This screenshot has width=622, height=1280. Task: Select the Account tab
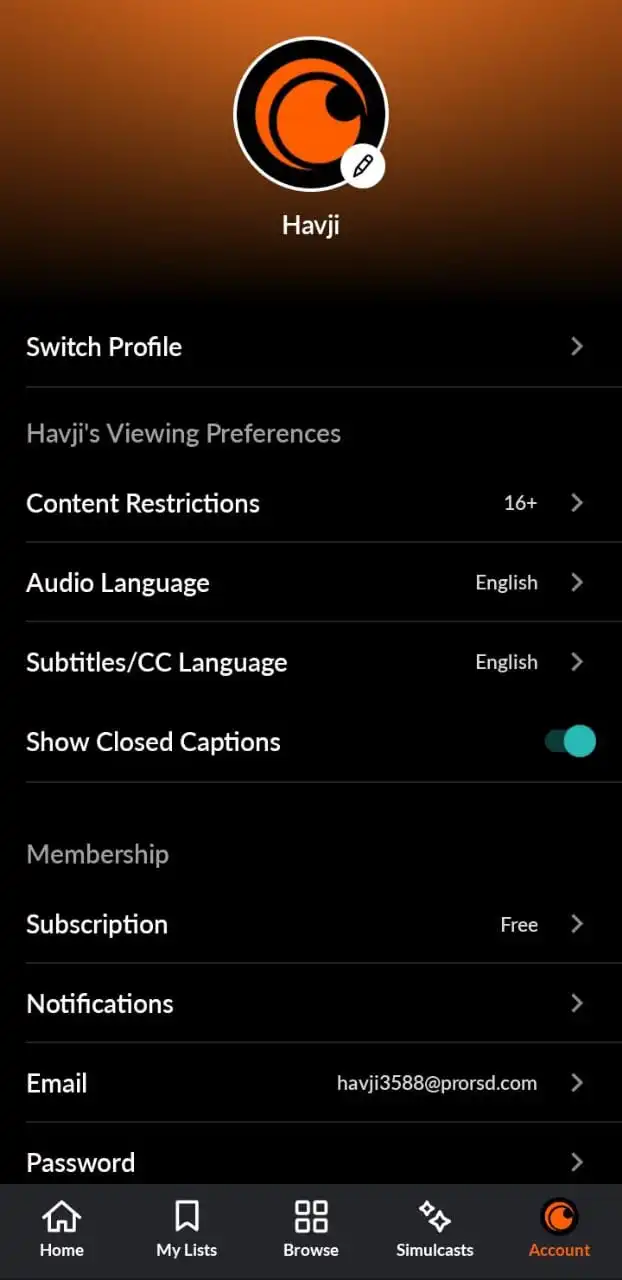[x=559, y=1230]
